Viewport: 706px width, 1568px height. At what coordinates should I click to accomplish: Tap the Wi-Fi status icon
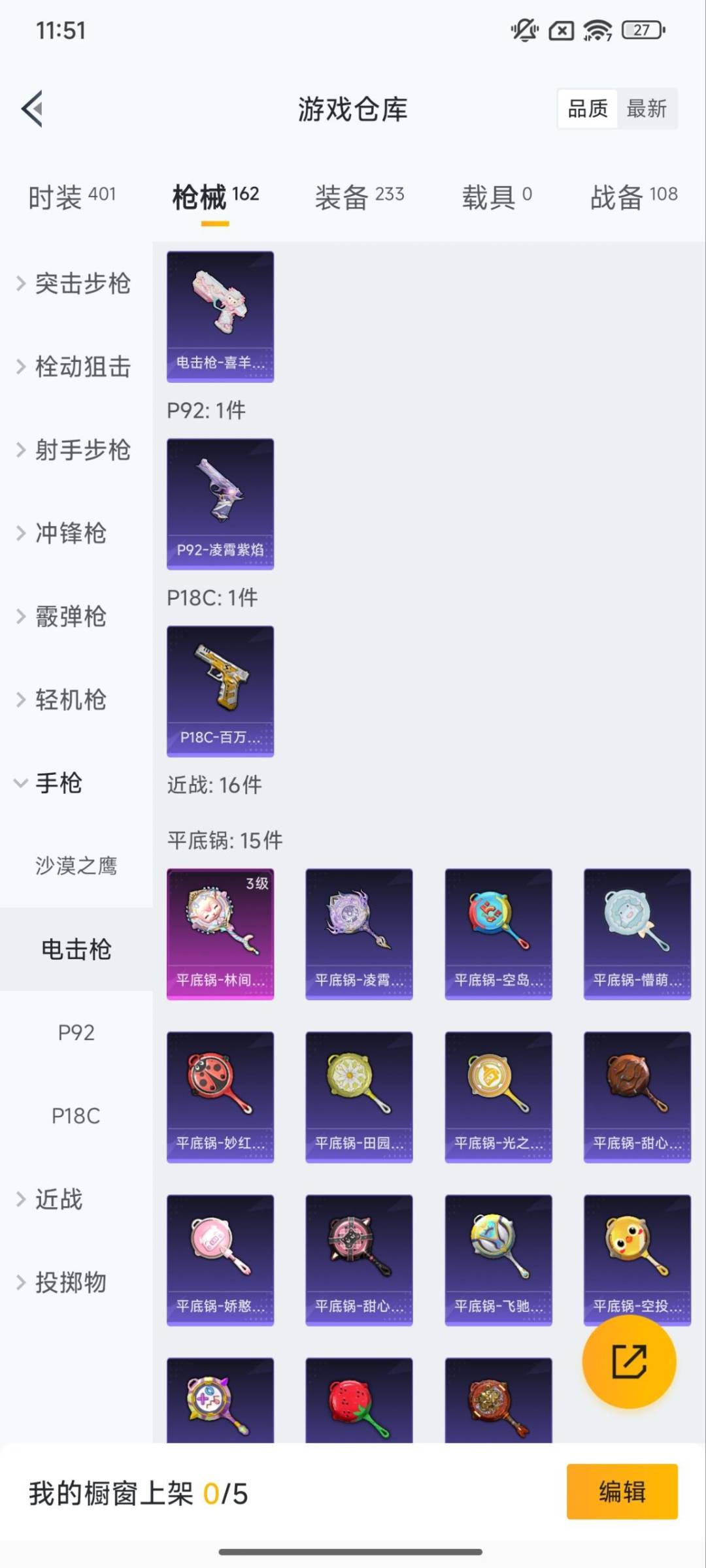pos(597,29)
